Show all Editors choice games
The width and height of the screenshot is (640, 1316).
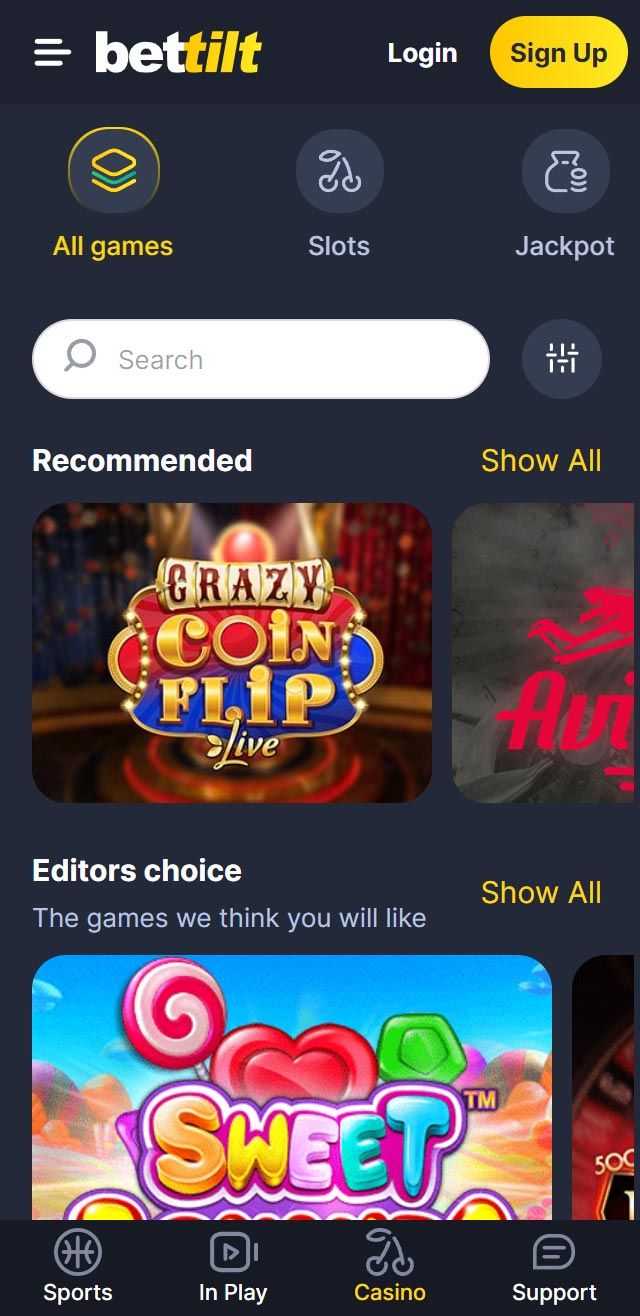[x=541, y=892]
